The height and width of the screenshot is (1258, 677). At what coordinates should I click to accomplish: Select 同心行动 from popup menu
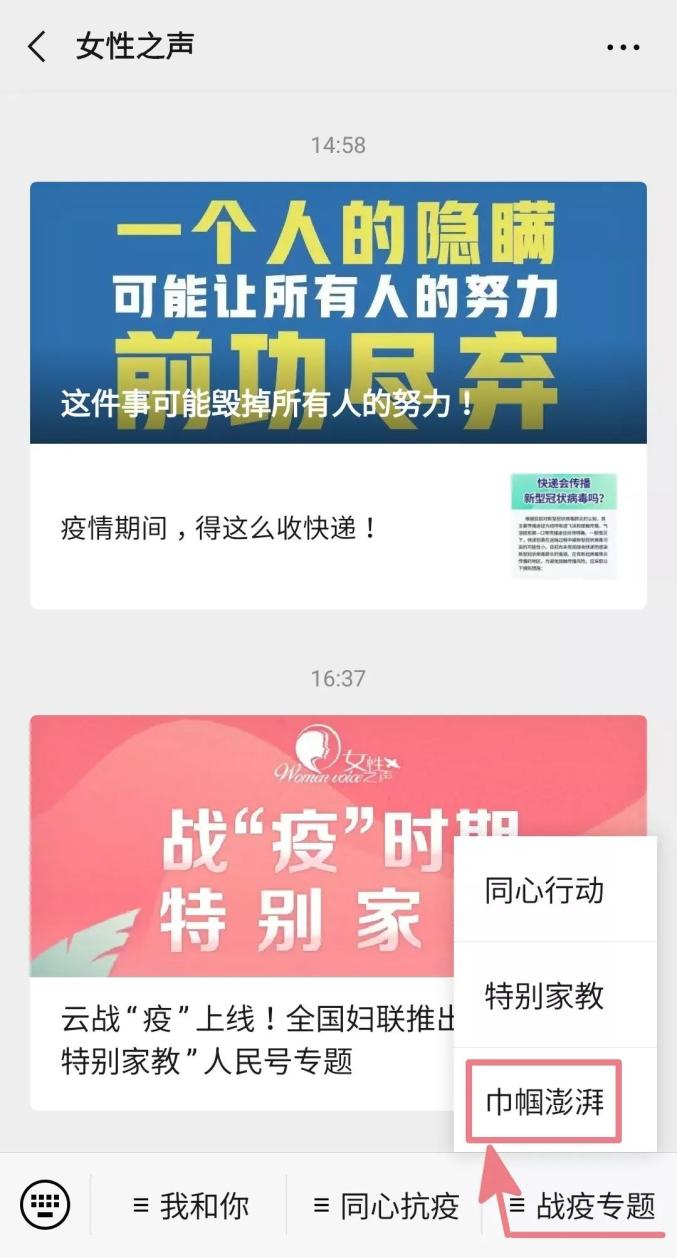tap(545, 889)
